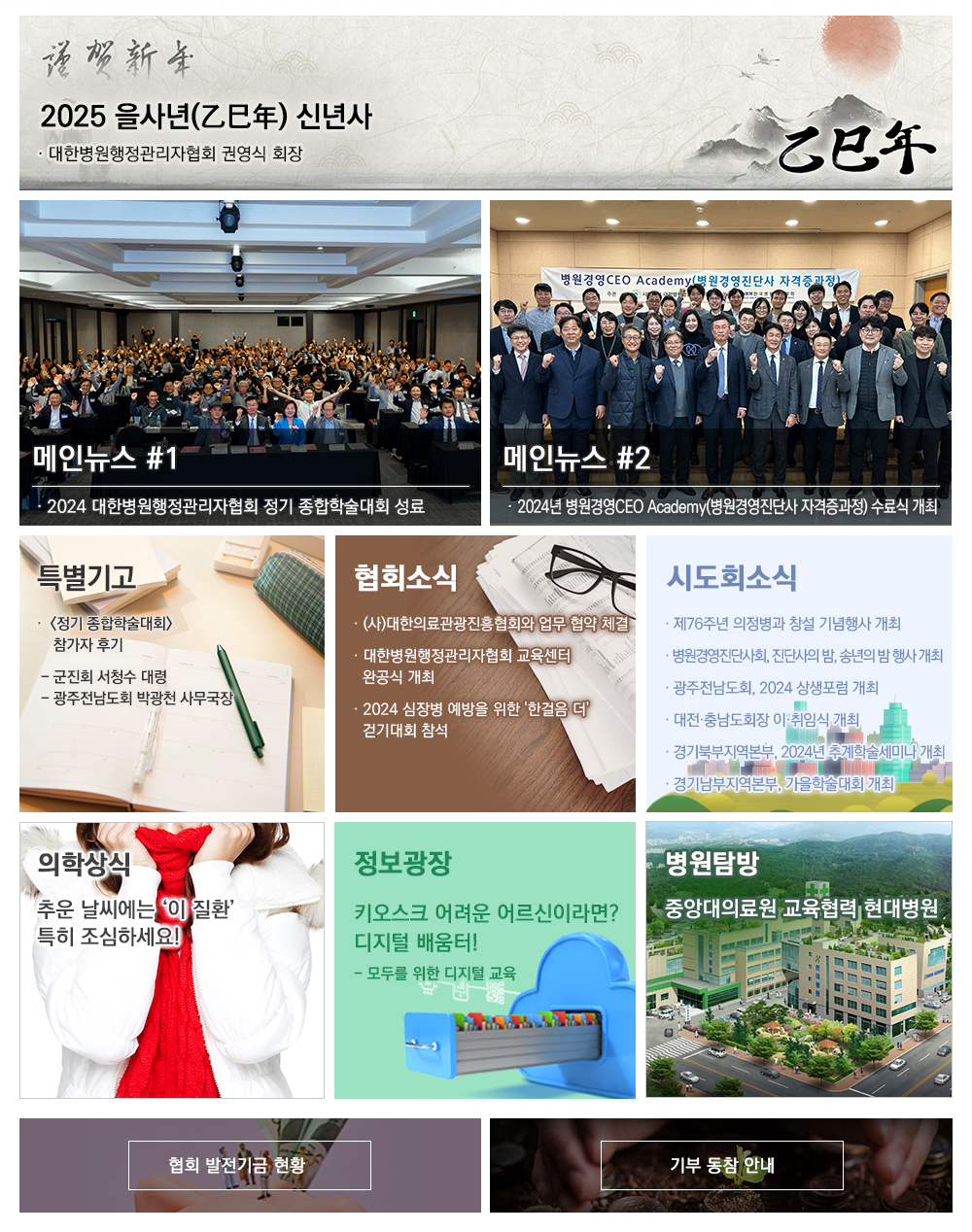This screenshot has width=972, height=1232.
Task: Open the 특별기고 card
Action: [x=172, y=673]
